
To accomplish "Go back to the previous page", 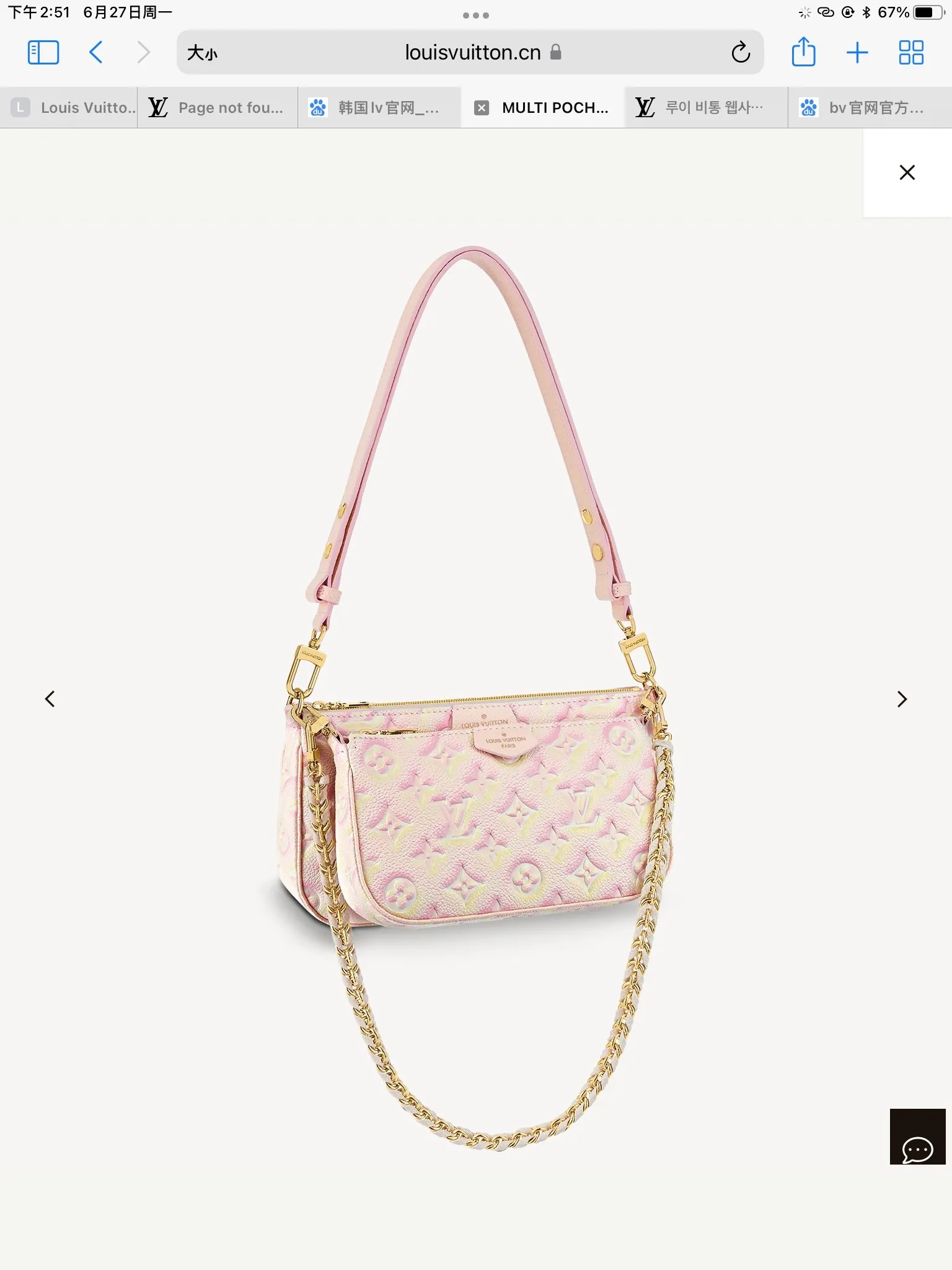I will pyautogui.click(x=96, y=53).
